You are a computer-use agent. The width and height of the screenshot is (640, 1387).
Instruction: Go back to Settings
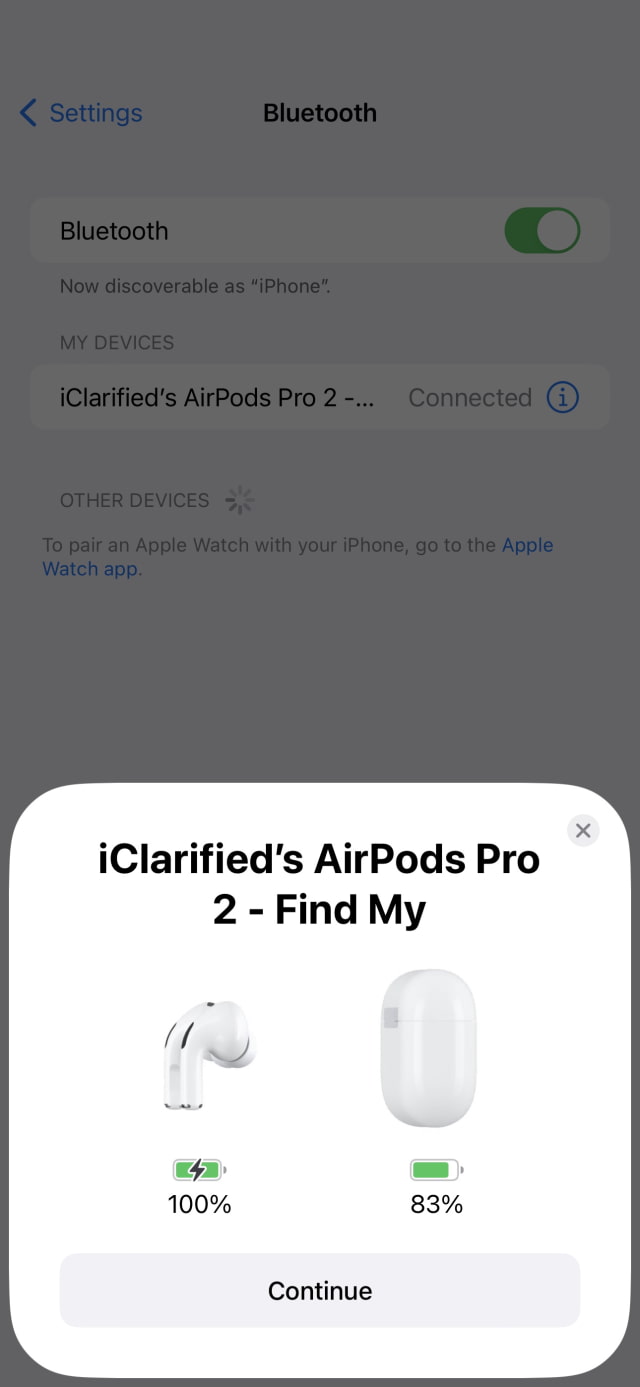[81, 113]
